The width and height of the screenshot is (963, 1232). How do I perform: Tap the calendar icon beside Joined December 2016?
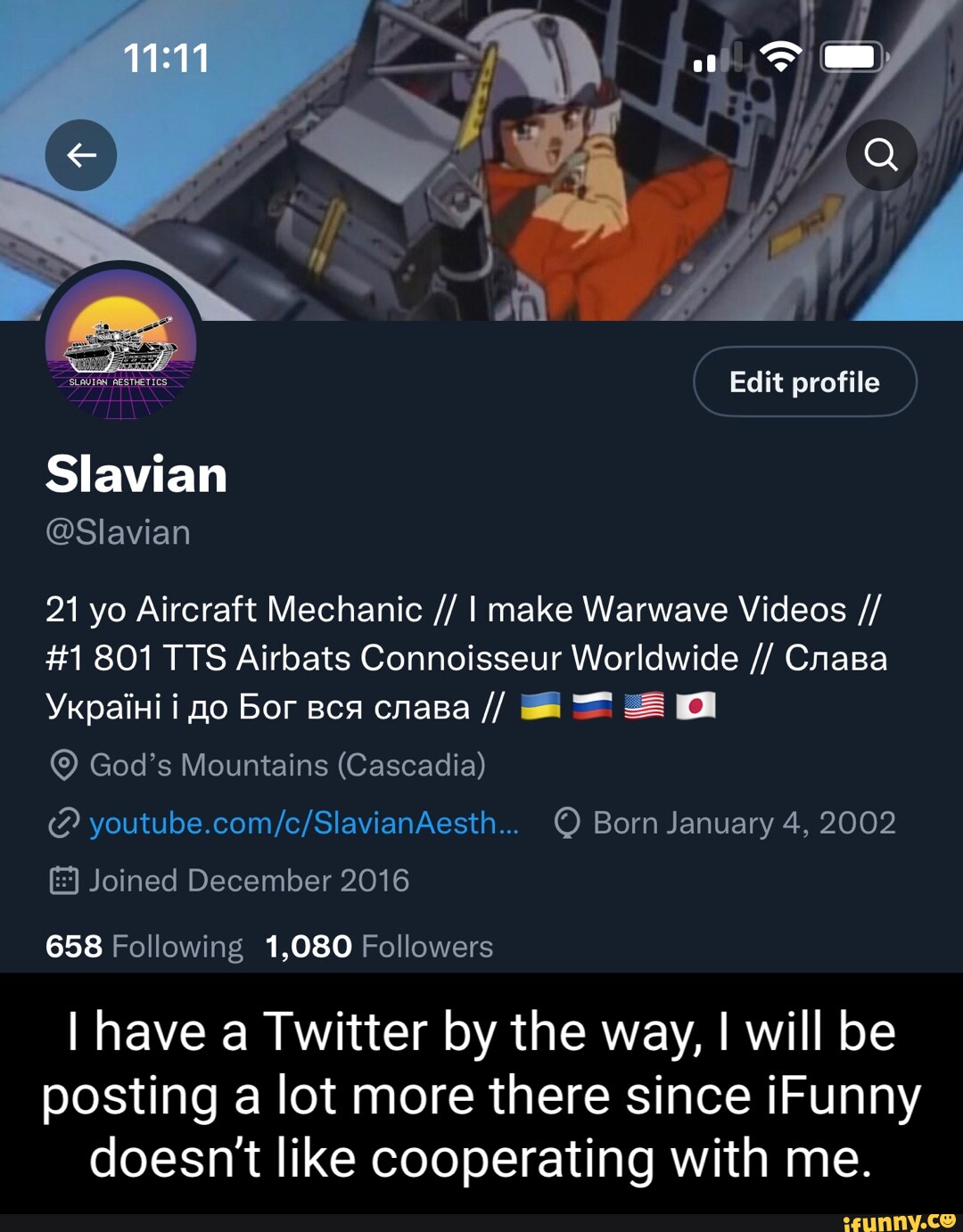tap(61, 881)
